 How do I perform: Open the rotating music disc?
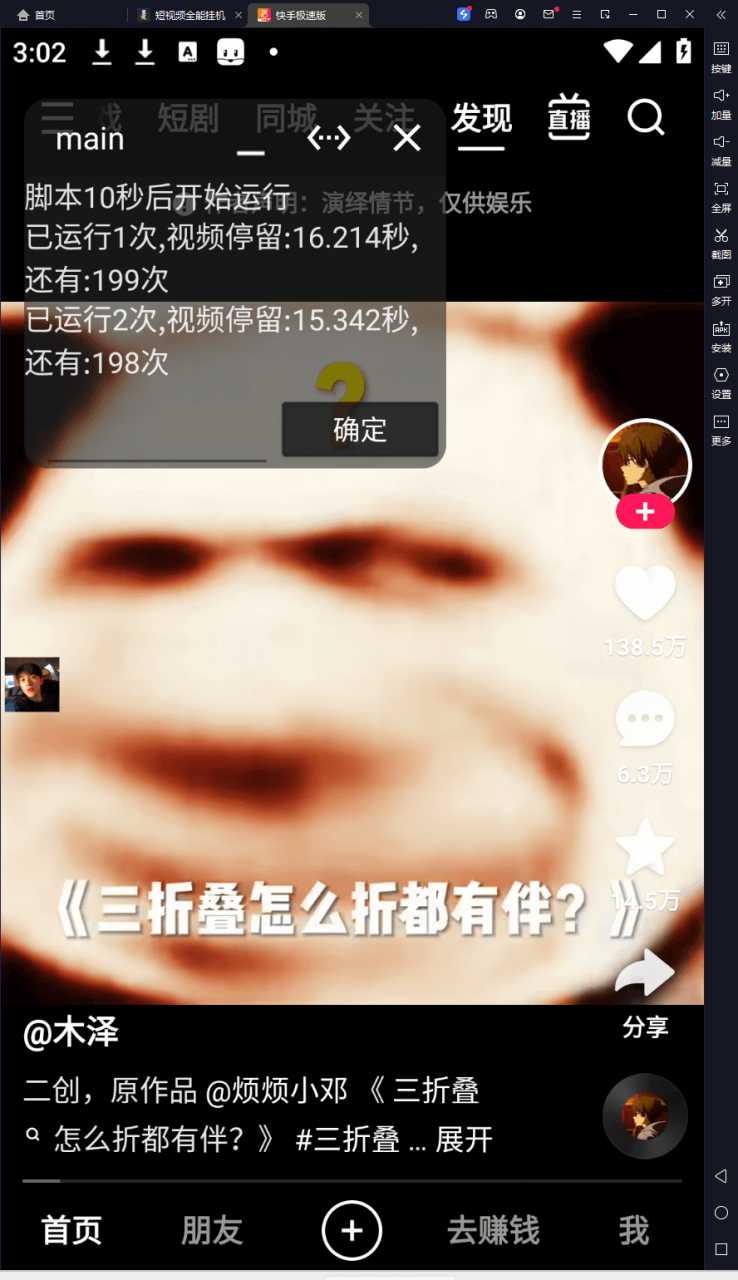(645, 1116)
